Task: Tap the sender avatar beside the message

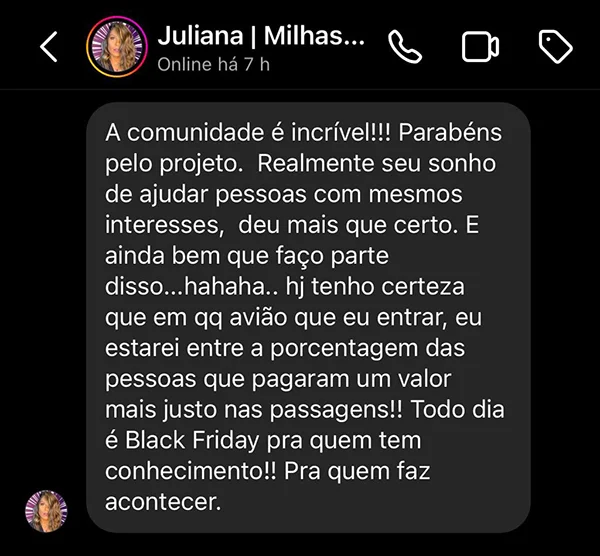Action: point(46,511)
